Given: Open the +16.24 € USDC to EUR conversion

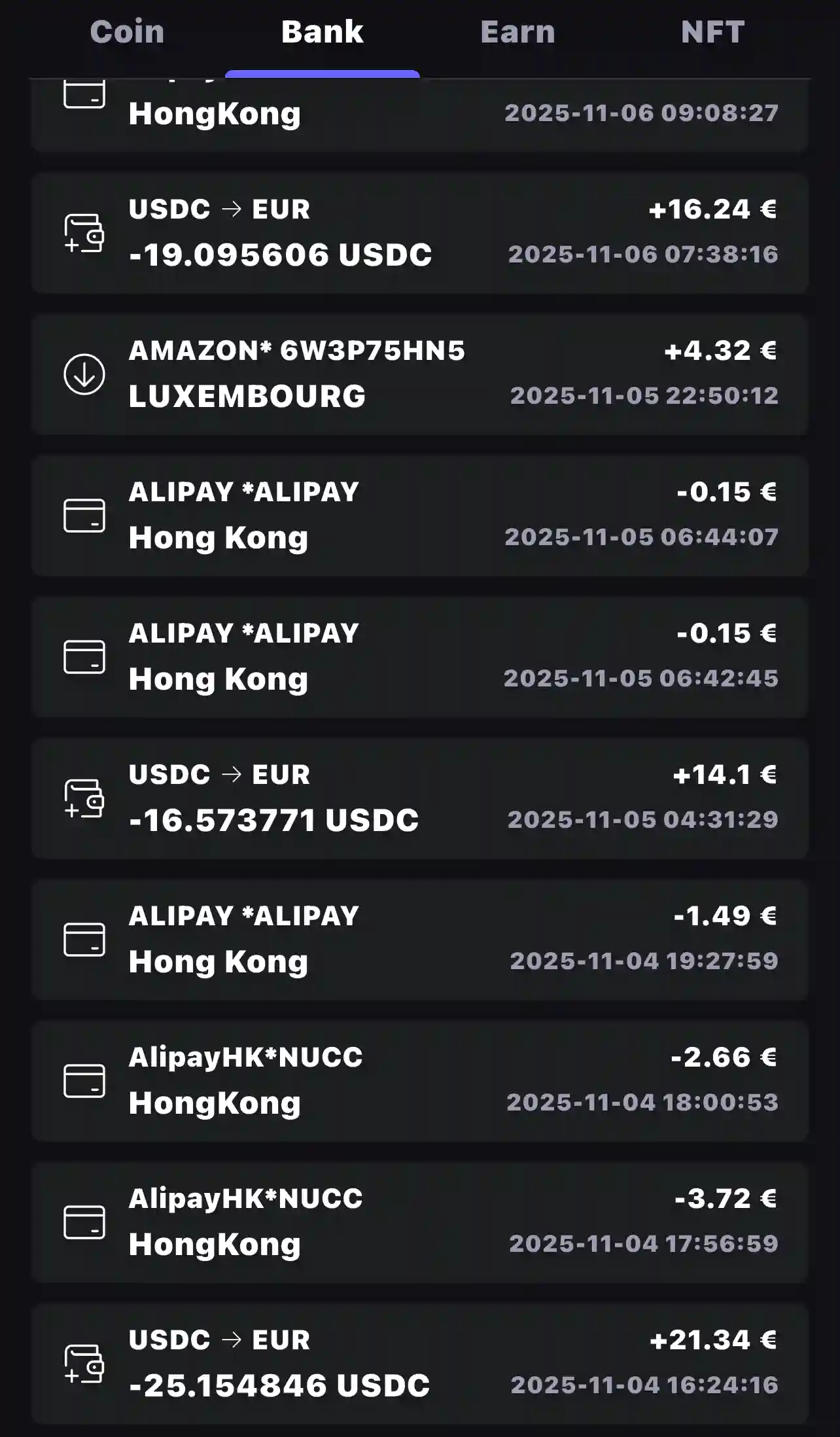Looking at the screenshot, I should [x=419, y=232].
